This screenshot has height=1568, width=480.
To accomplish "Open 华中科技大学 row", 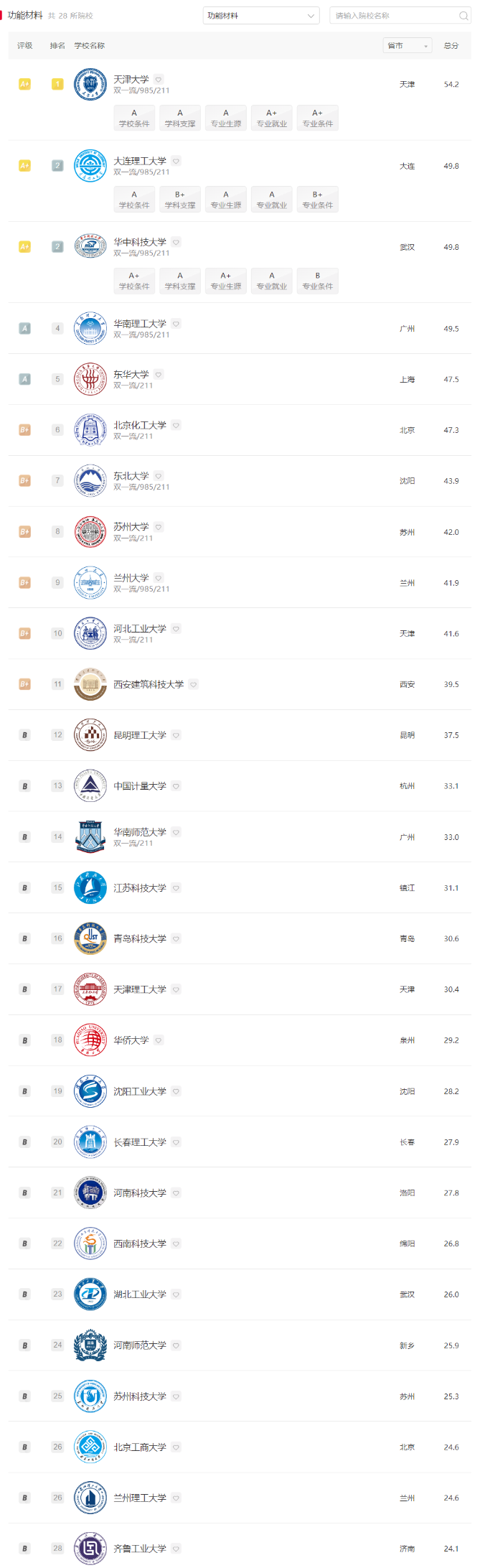I will (140, 243).
